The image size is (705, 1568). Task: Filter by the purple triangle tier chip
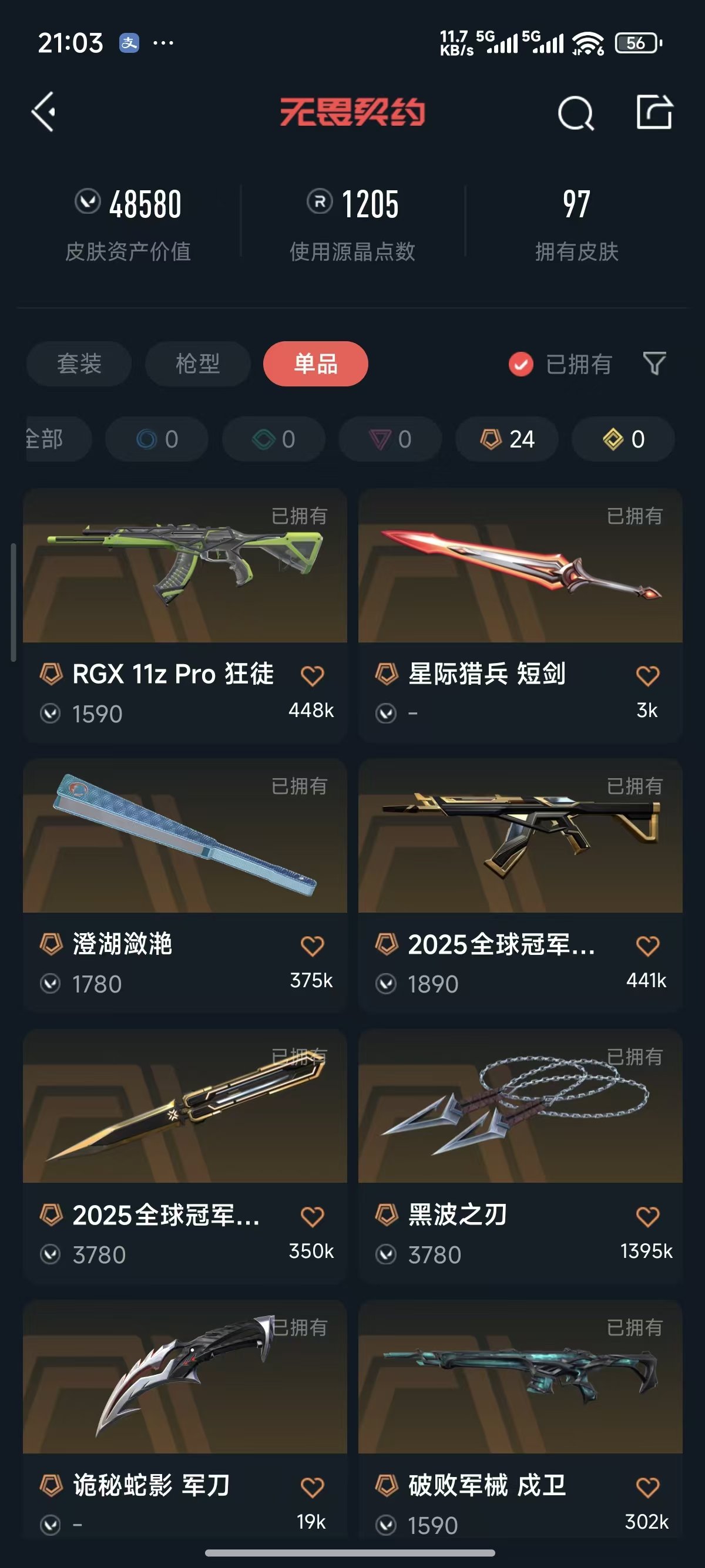[x=390, y=439]
